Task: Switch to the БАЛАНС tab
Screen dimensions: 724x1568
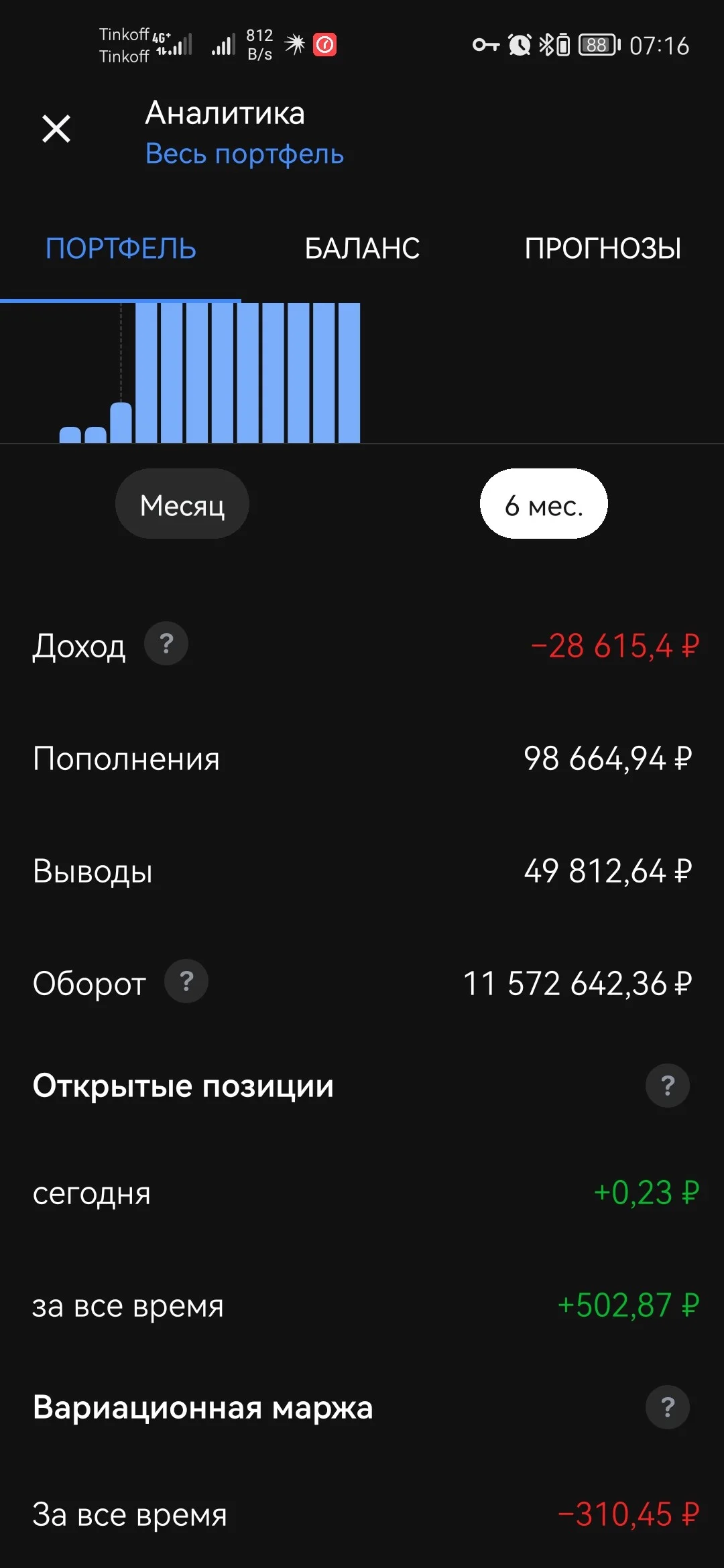Action: [x=362, y=249]
